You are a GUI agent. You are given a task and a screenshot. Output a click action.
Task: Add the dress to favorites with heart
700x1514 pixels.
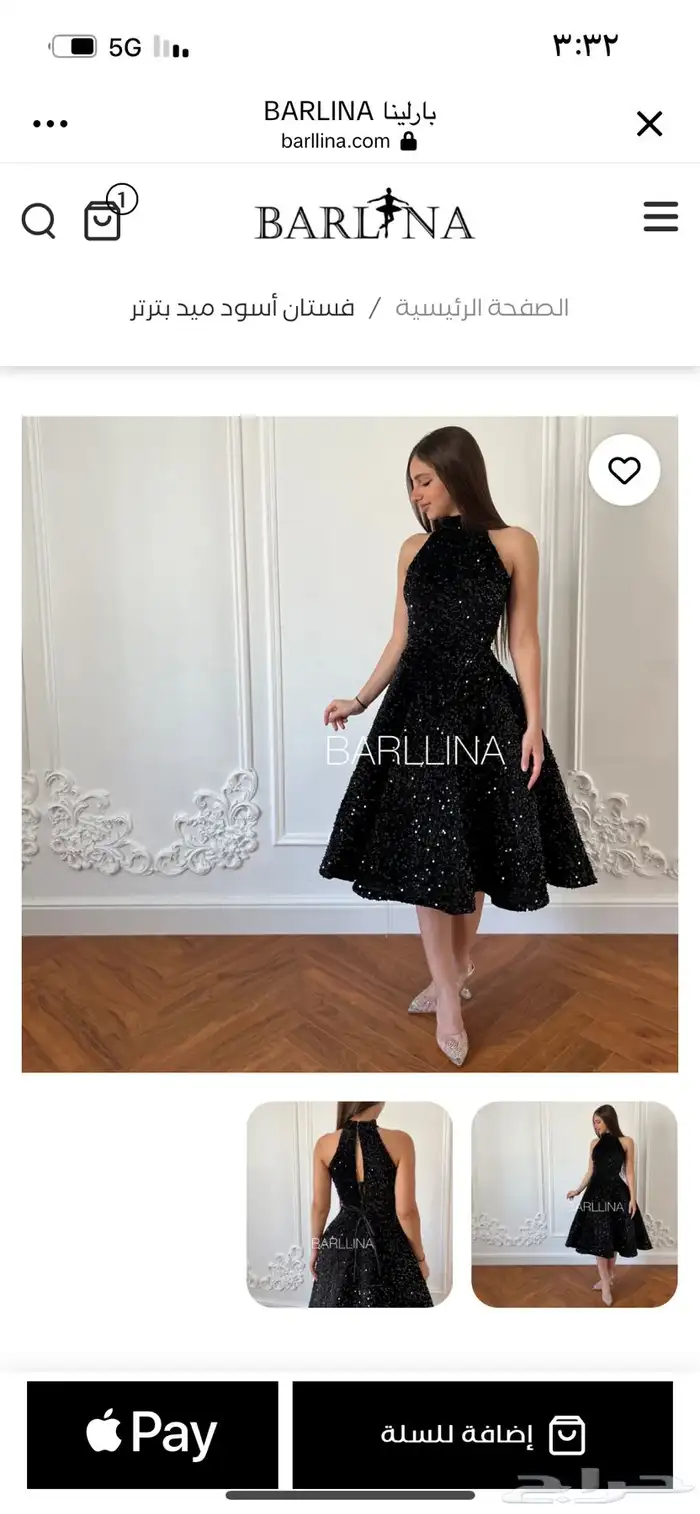[624, 470]
